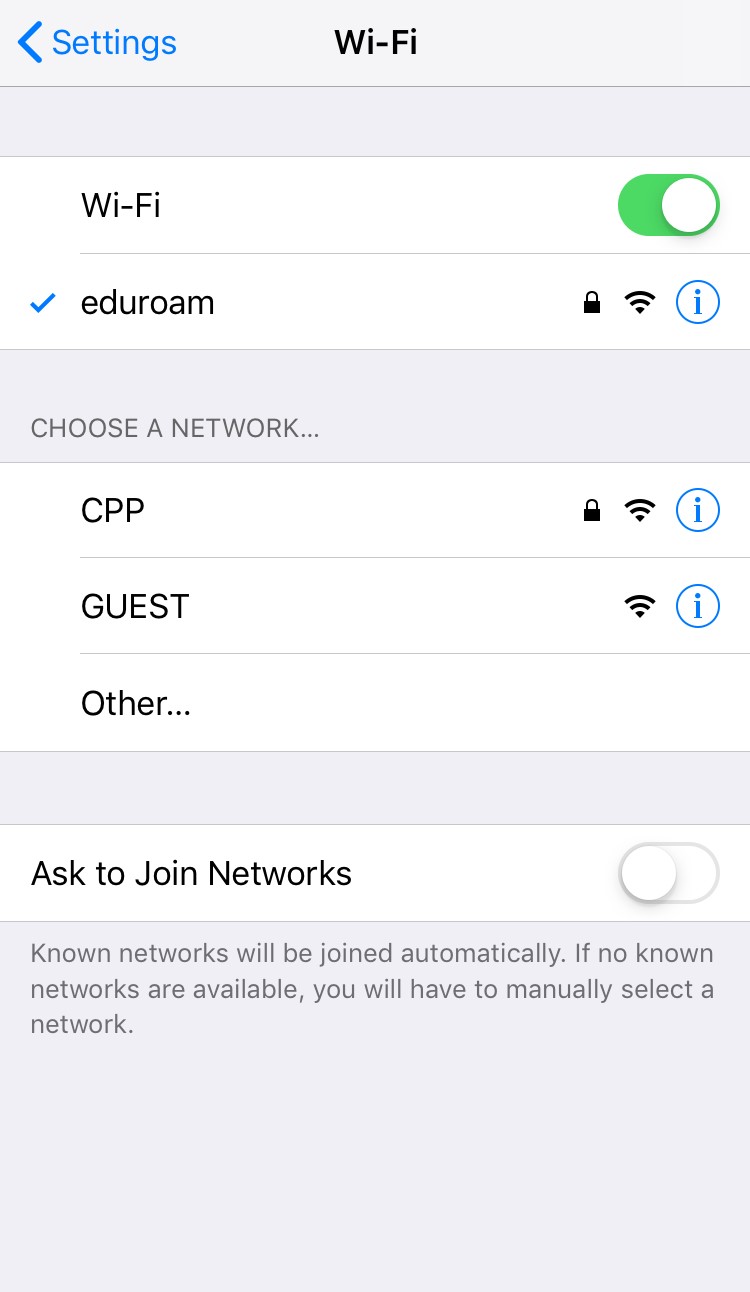This screenshot has width=750, height=1292.
Task: Turn off the Wi-Fi switch
Action: click(x=668, y=205)
